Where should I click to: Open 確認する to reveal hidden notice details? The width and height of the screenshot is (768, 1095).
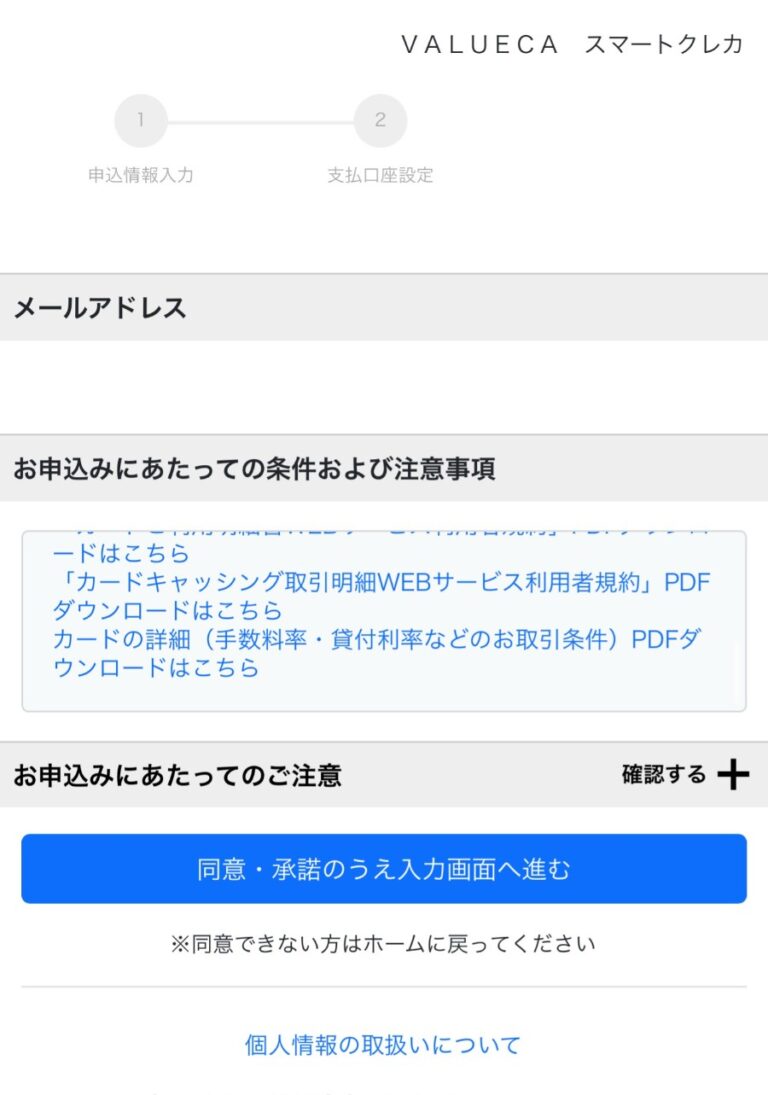[661, 773]
